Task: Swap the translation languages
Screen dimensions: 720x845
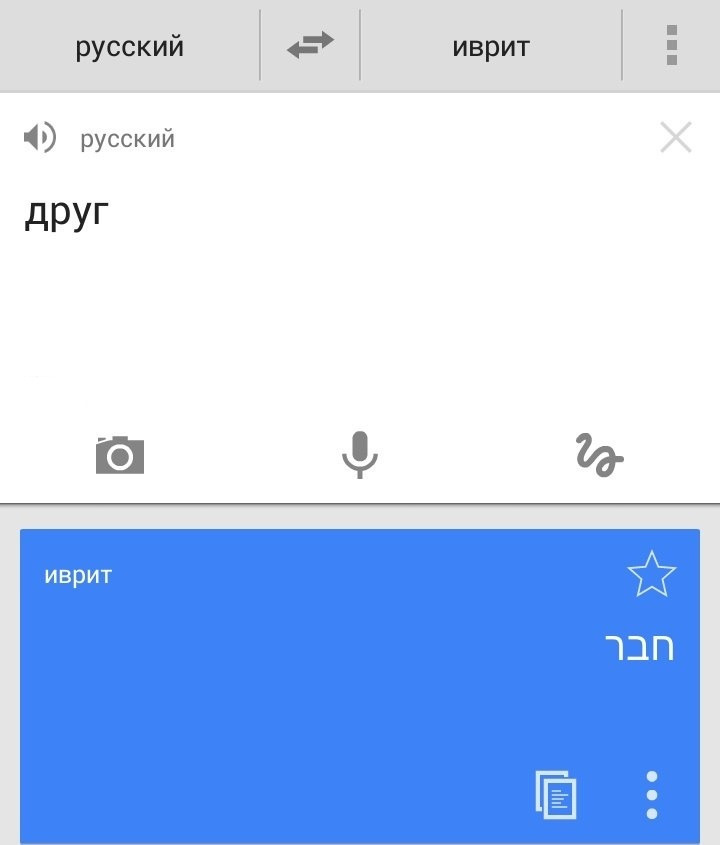Action: [x=310, y=46]
